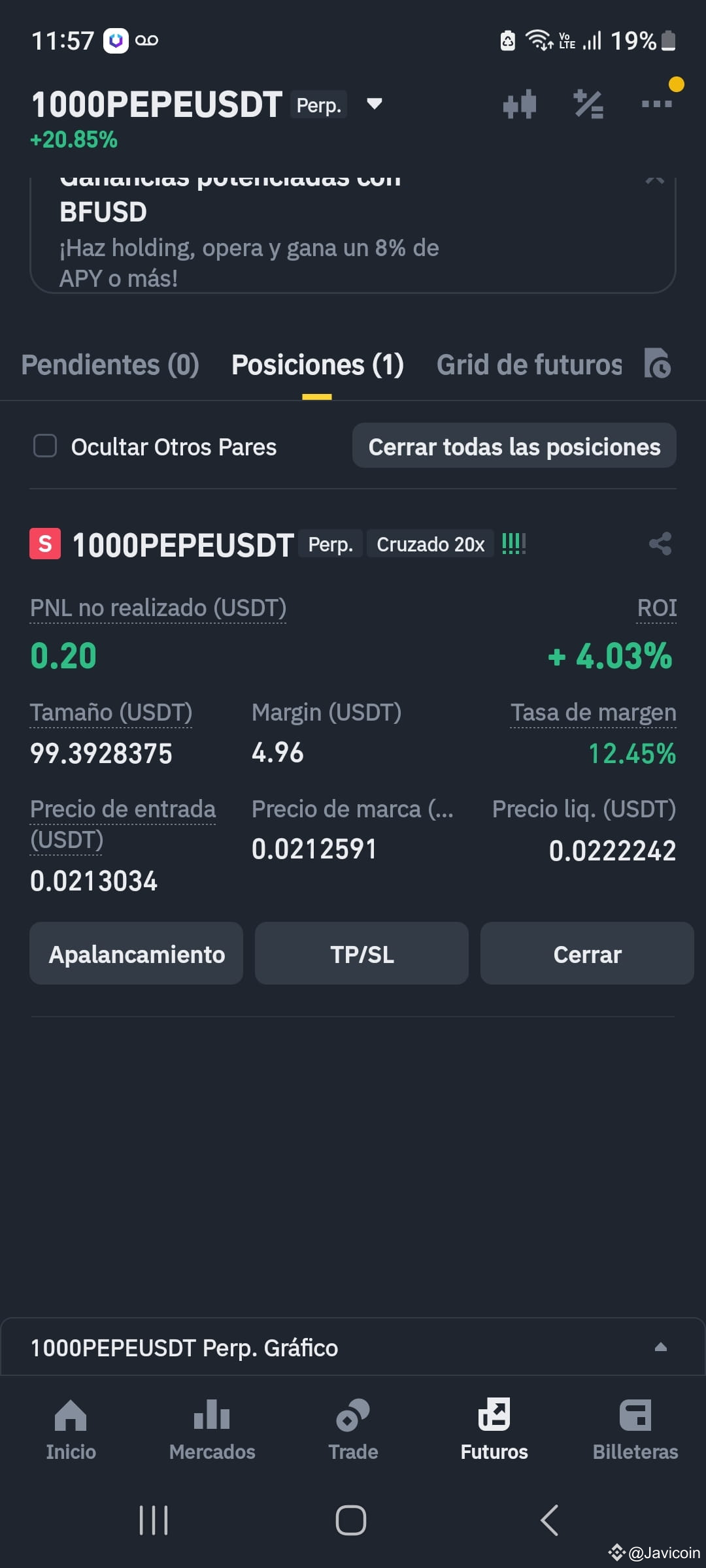Open the Billeteras tab
706x1568 pixels.
click(x=635, y=1430)
